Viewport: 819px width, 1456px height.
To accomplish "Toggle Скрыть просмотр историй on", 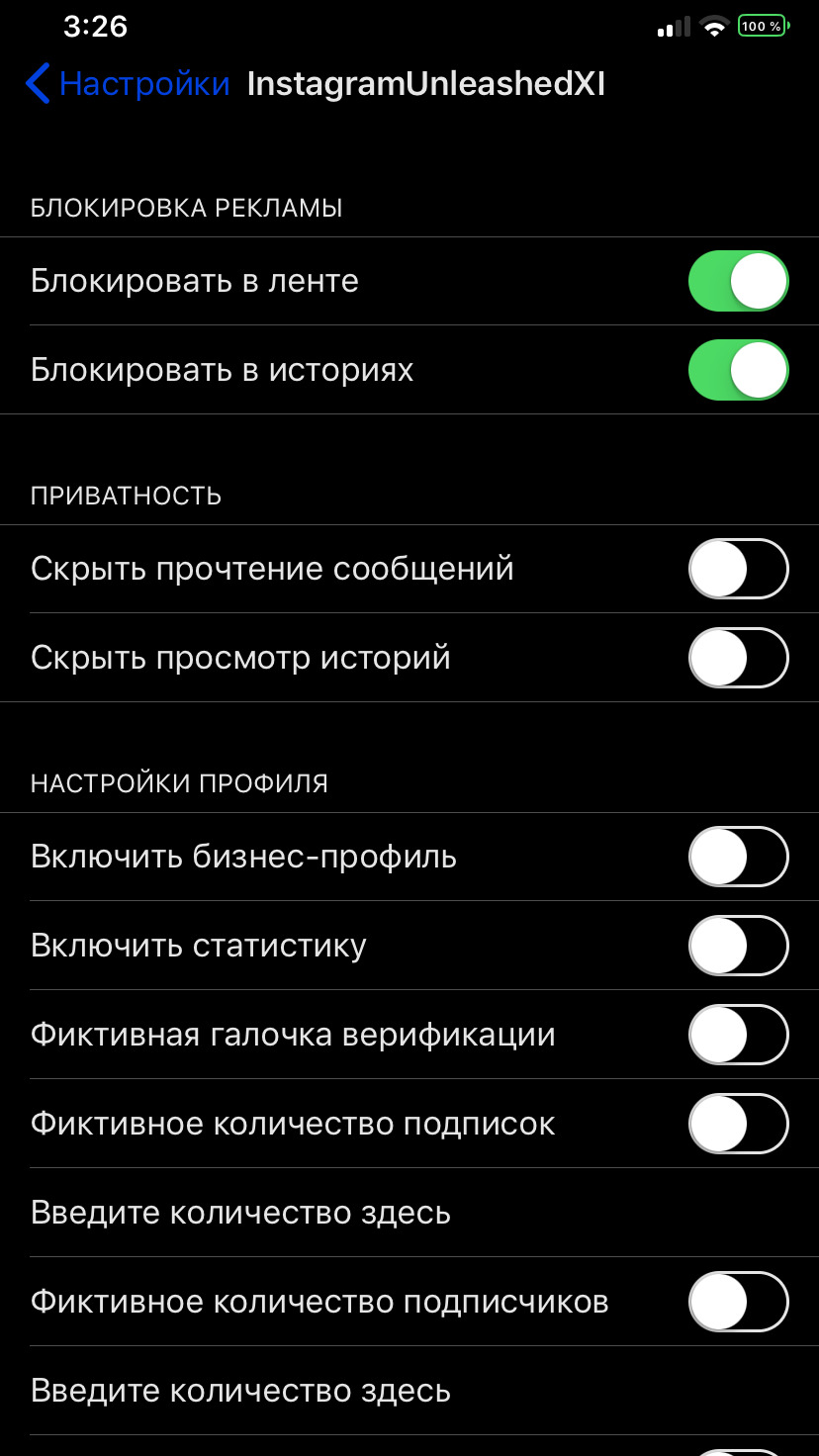I will point(738,658).
